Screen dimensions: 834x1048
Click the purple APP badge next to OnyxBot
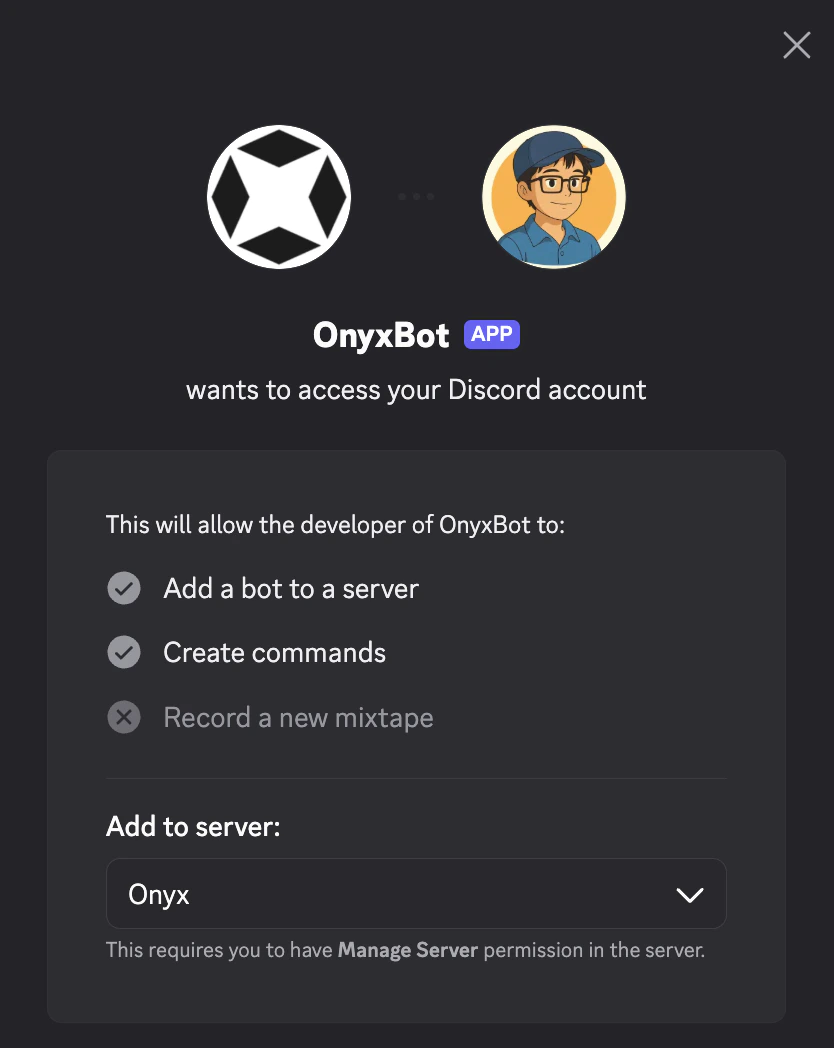pyautogui.click(x=492, y=334)
